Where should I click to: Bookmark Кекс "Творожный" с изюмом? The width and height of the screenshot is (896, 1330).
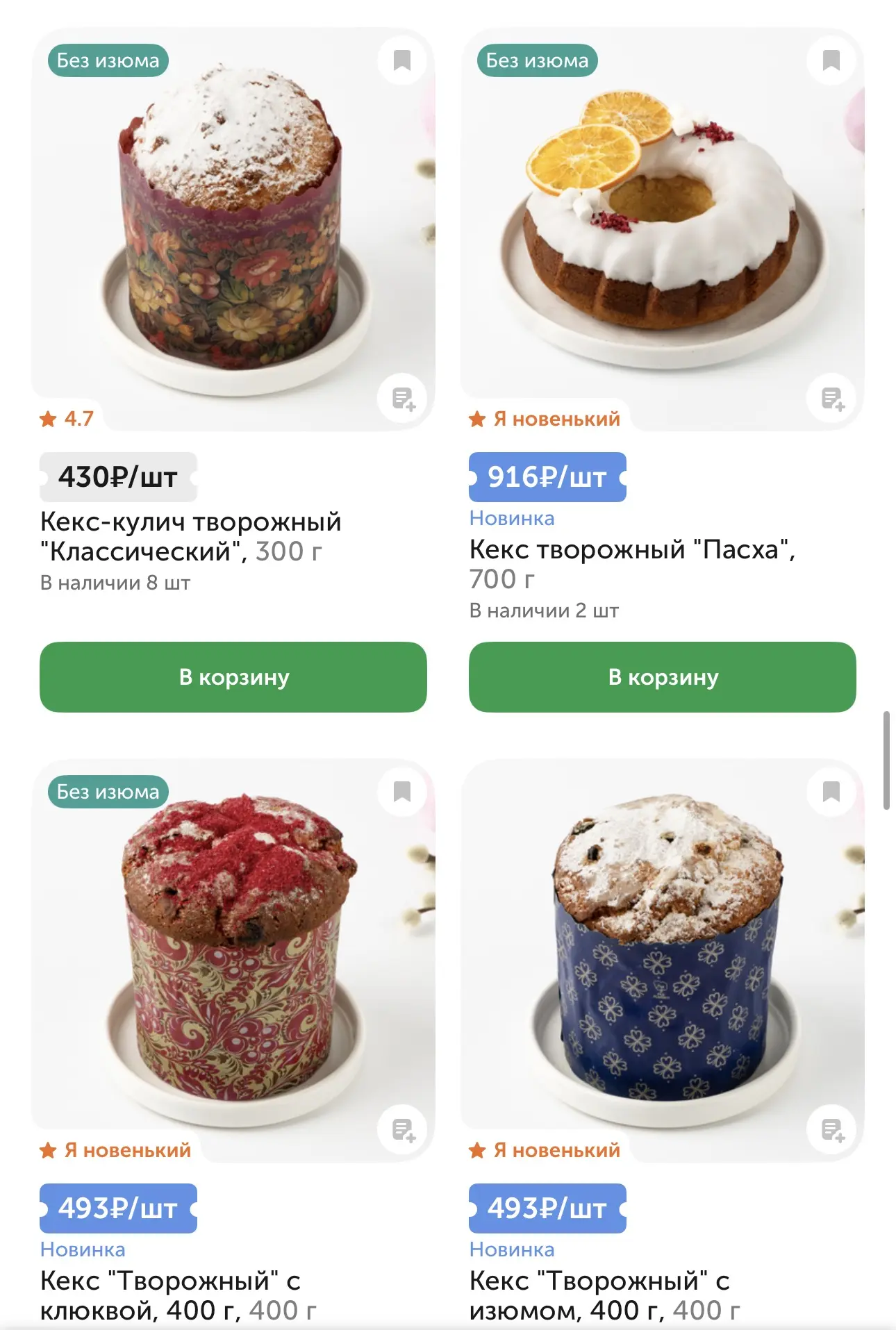tap(831, 792)
